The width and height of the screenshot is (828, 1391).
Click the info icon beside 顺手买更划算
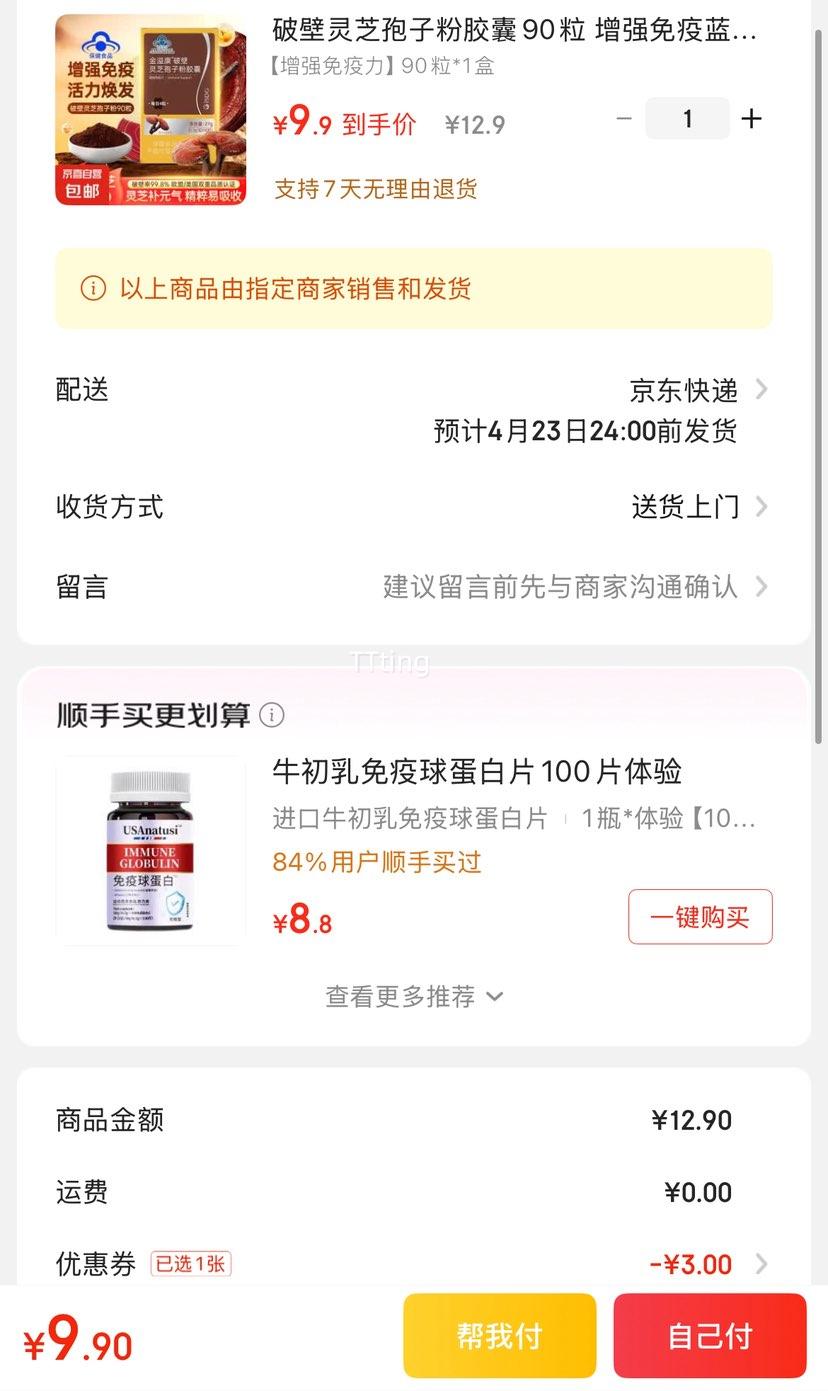pos(270,715)
